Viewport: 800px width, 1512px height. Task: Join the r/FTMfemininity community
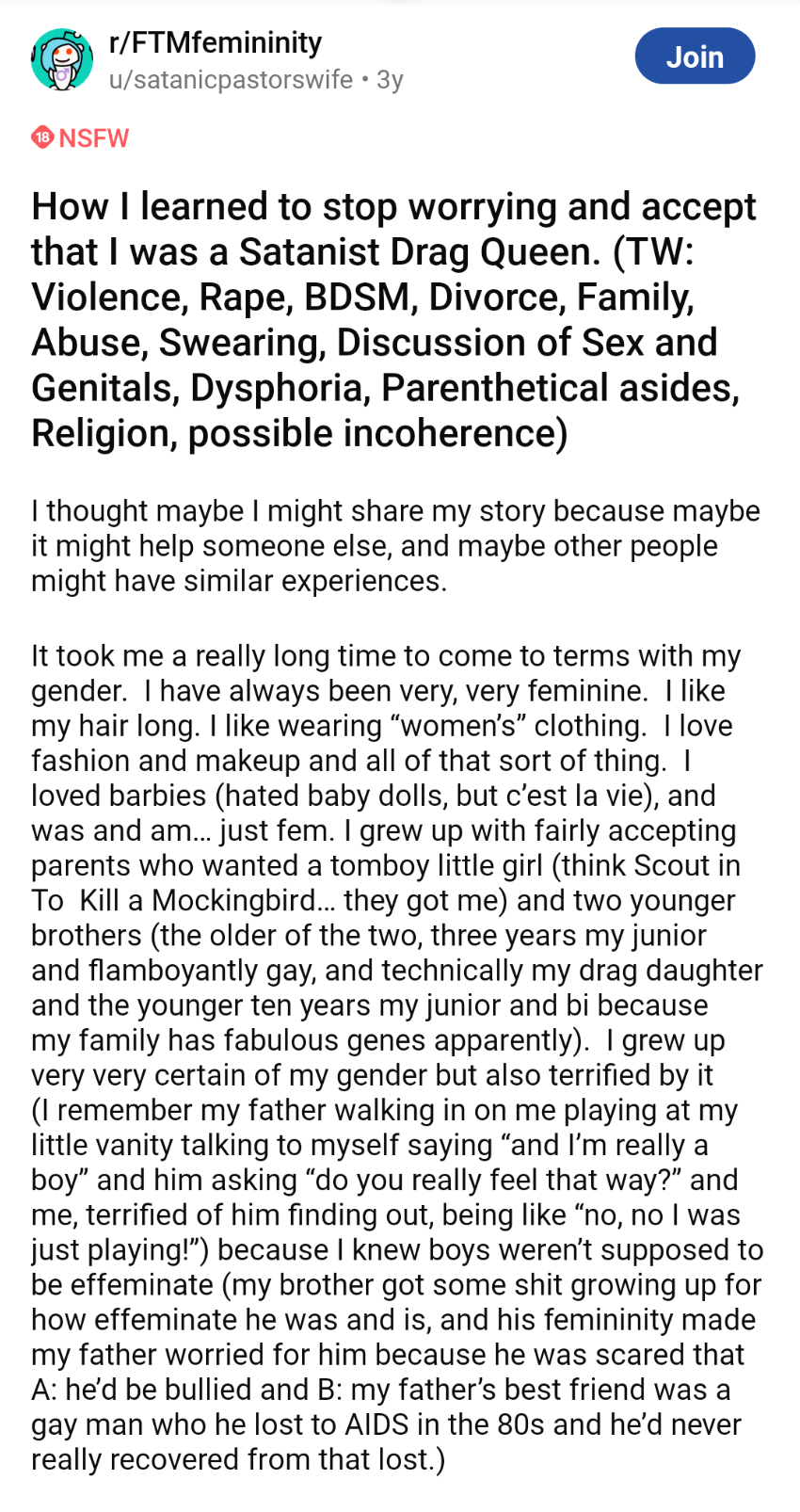click(x=695, y=56)
